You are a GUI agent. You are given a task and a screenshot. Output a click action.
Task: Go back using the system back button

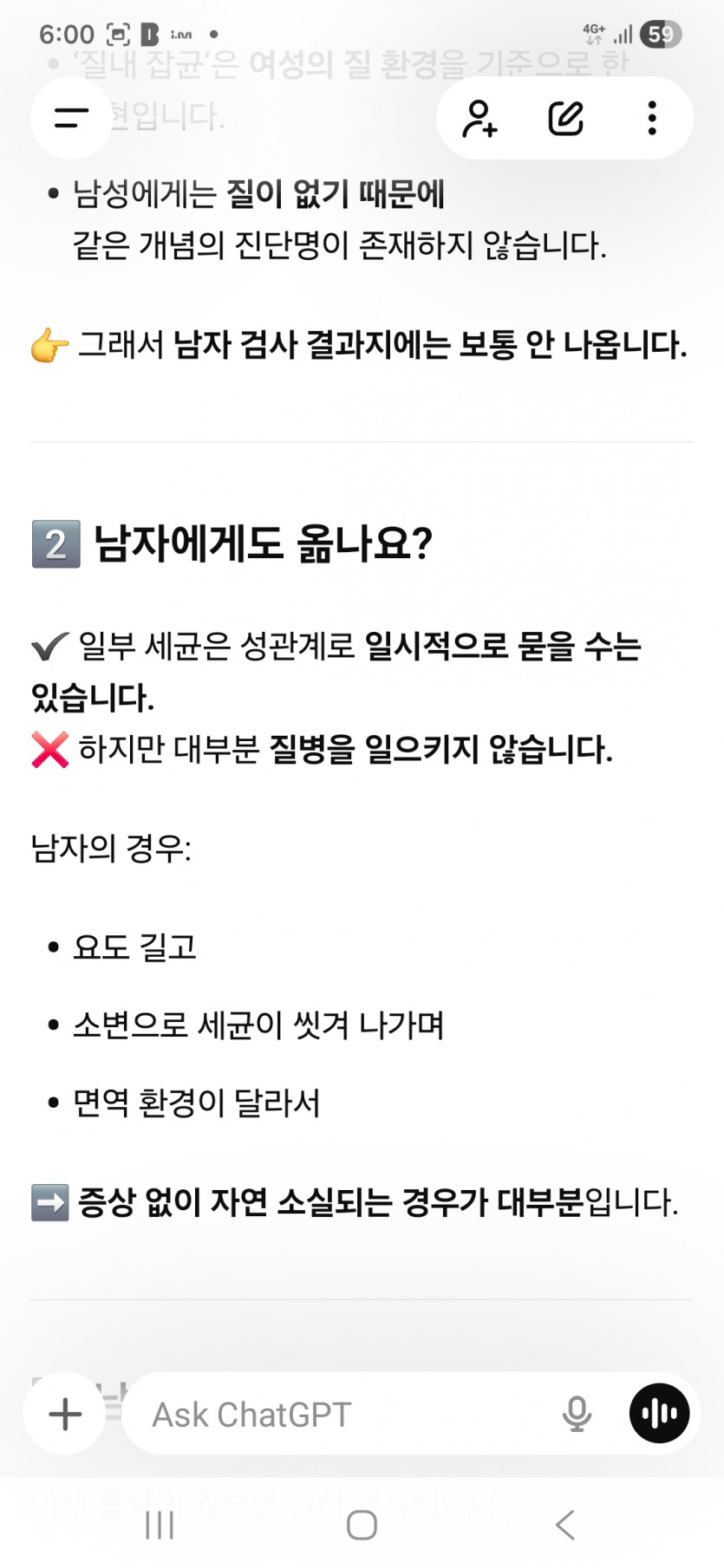tap(564, 1525)
